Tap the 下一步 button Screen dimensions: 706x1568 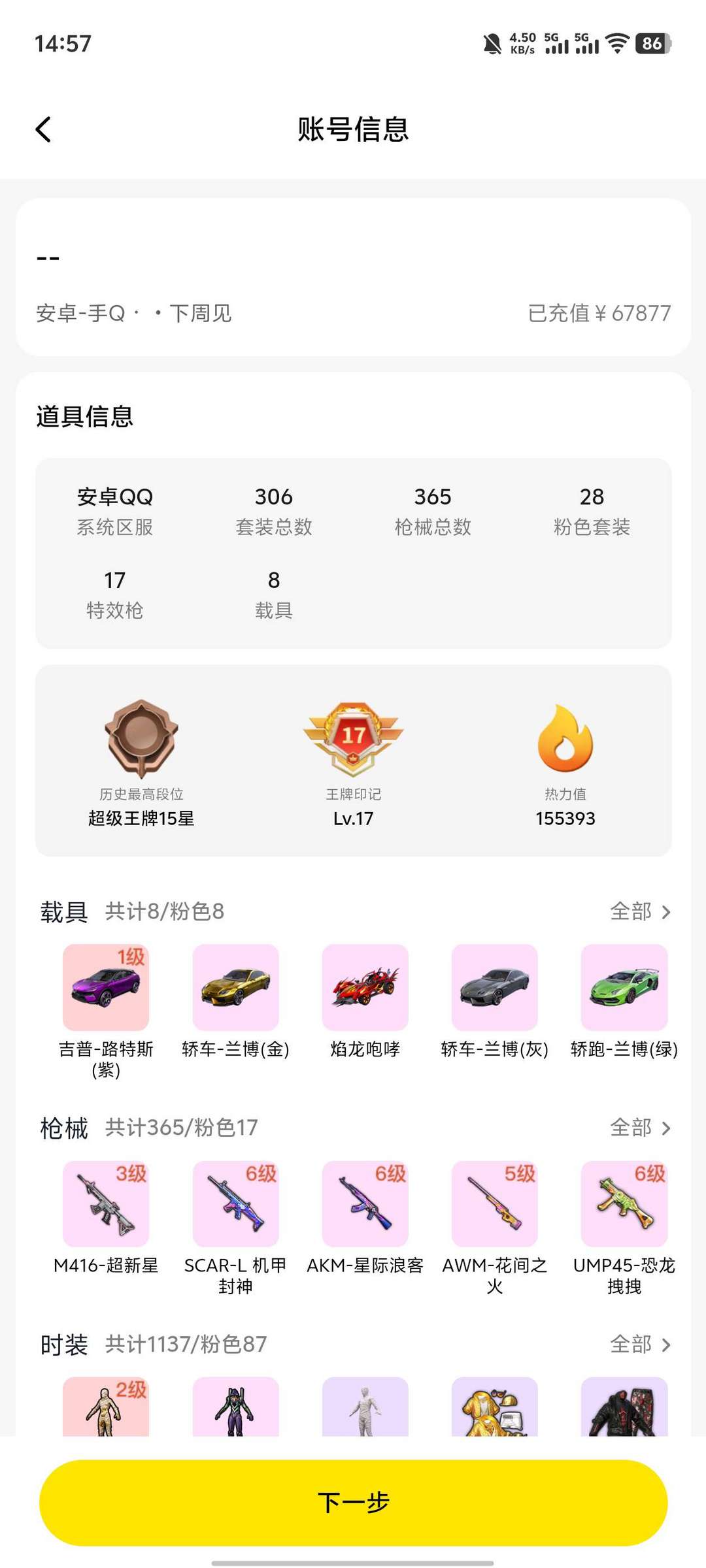pos(353,1502)
